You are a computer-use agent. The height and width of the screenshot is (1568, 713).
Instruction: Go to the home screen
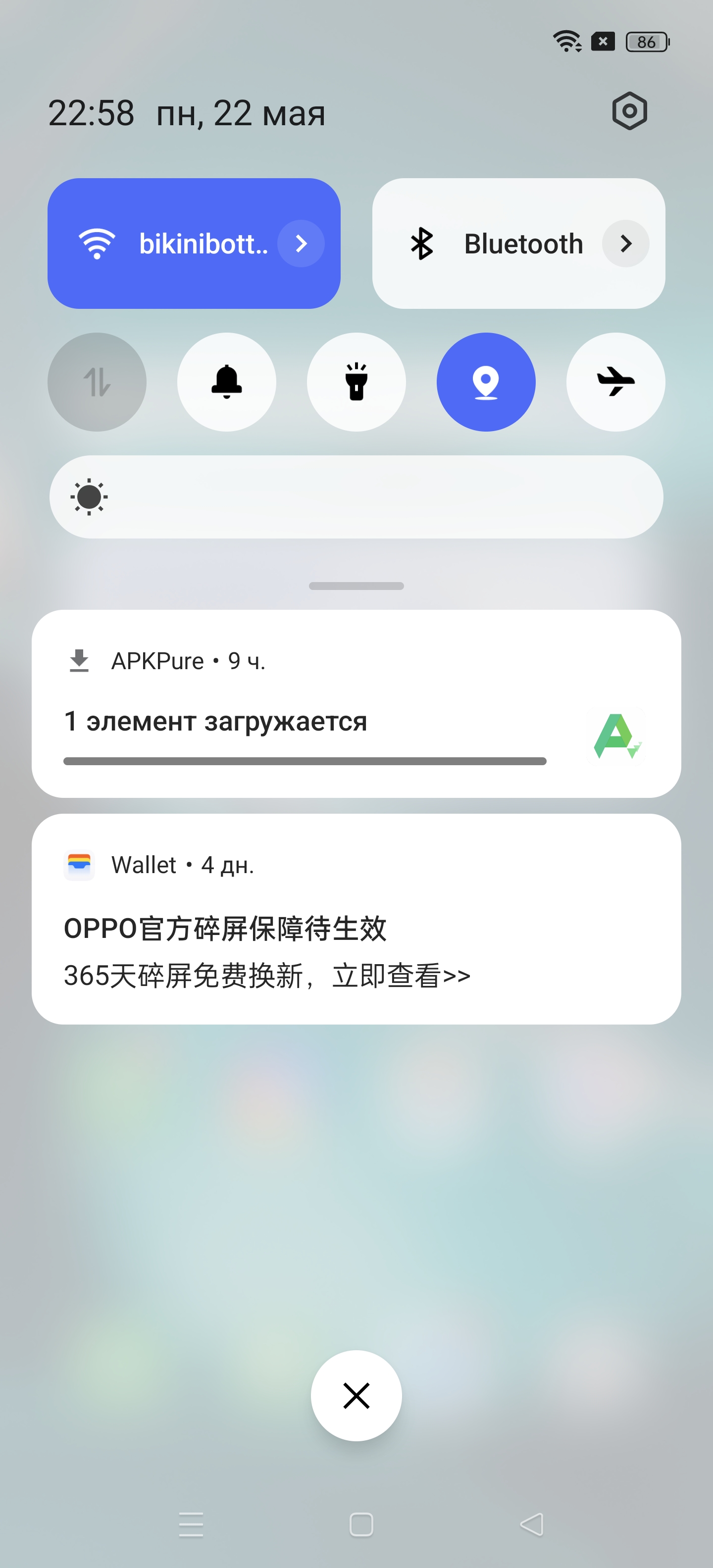pos(360,1524)
